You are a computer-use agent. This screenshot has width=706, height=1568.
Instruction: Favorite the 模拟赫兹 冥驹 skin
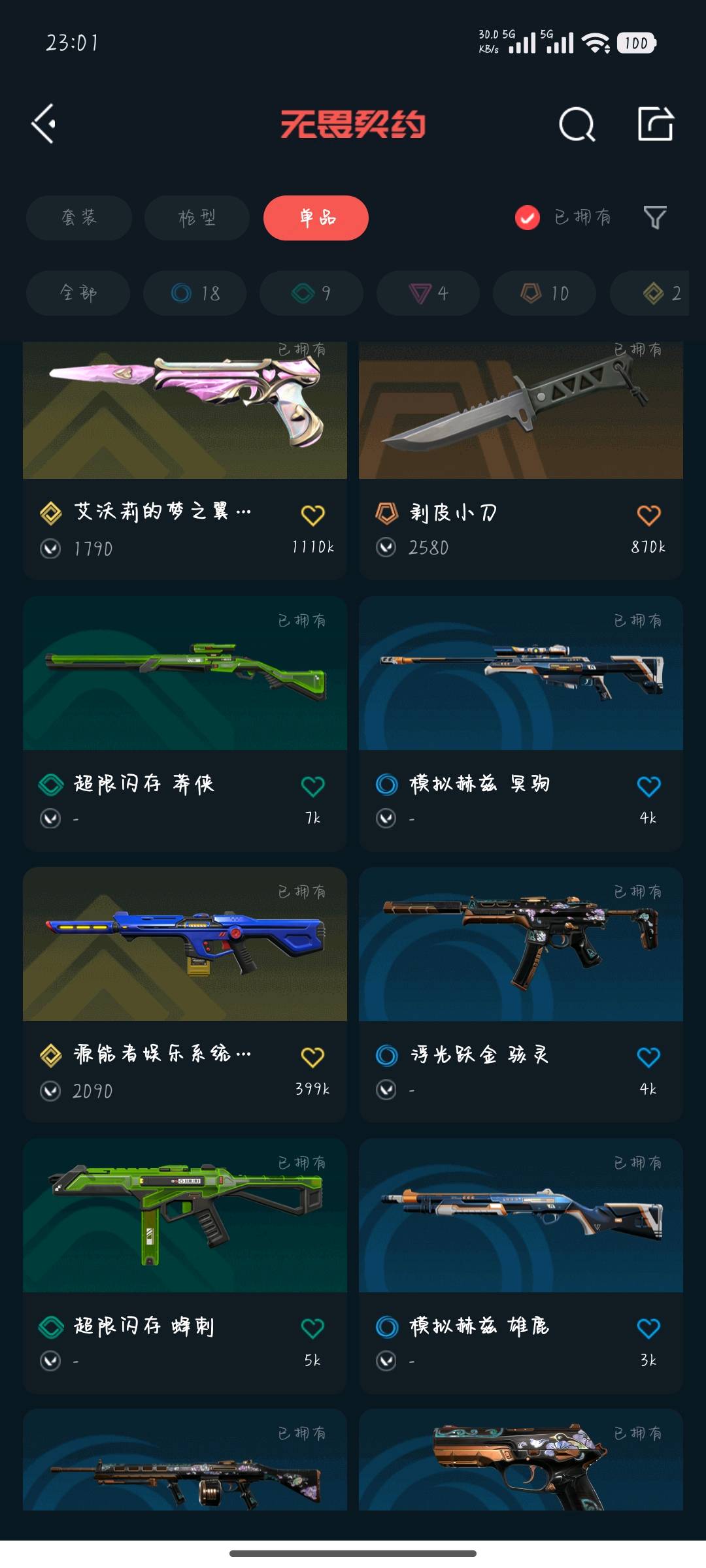click(648, 786)
